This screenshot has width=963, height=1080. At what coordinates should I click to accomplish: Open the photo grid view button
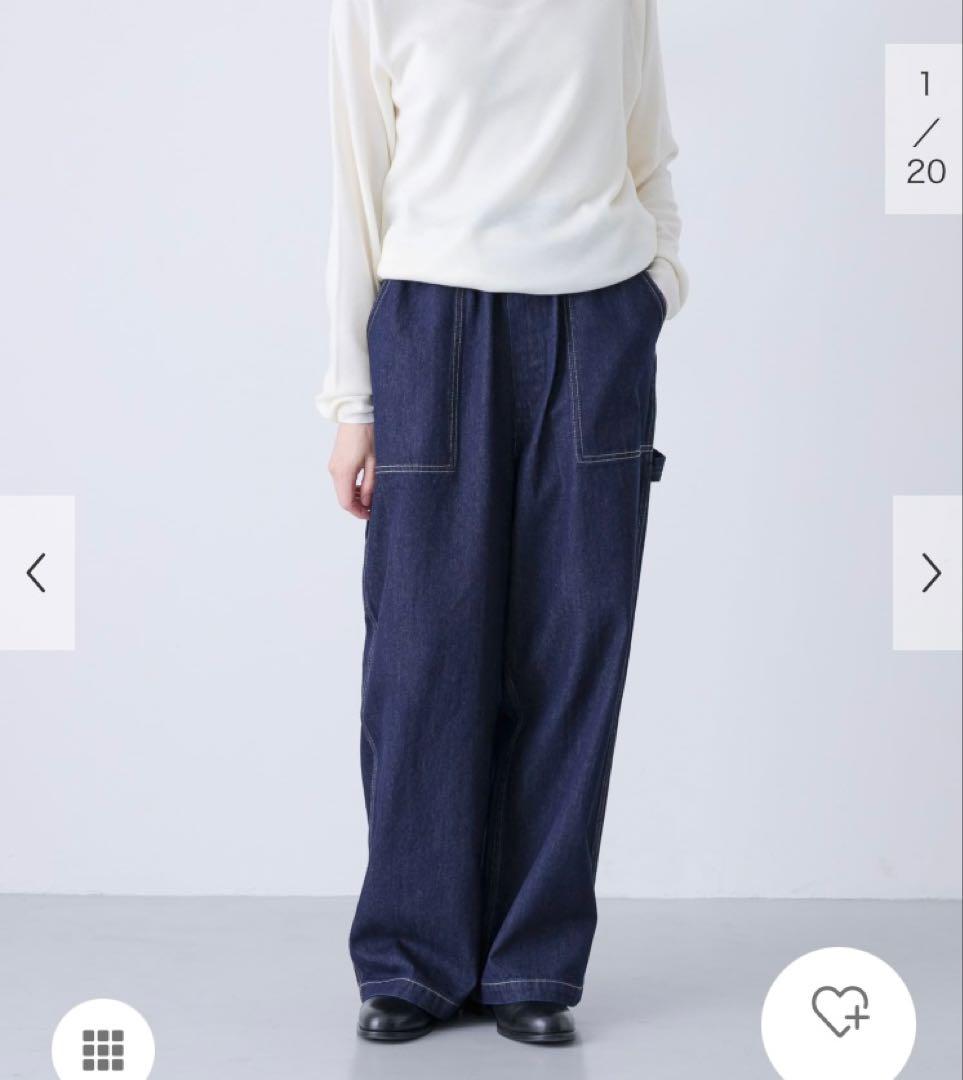click(x=103, y=1048)
